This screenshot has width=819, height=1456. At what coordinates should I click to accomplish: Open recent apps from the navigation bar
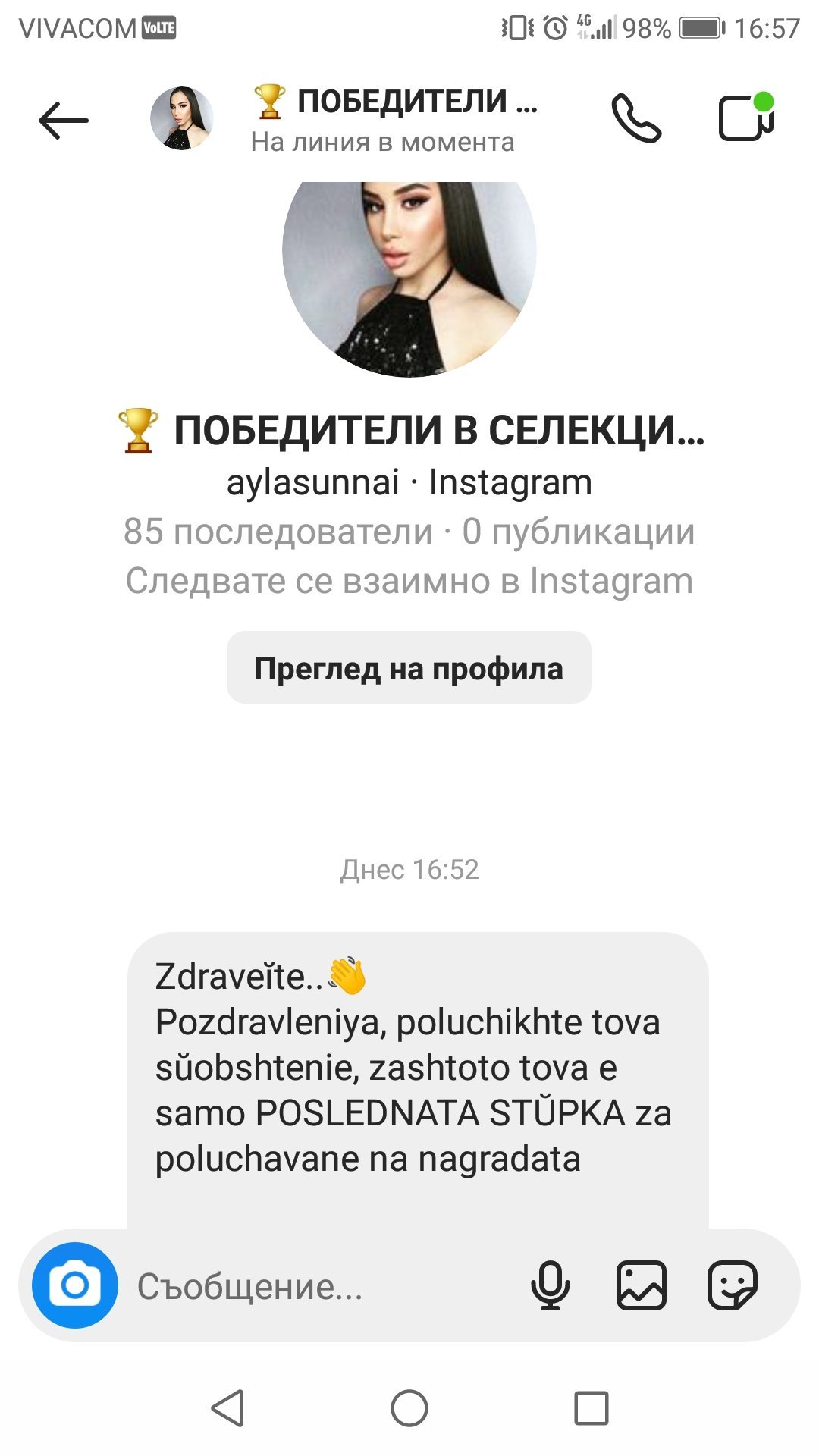pos(591,1409)
